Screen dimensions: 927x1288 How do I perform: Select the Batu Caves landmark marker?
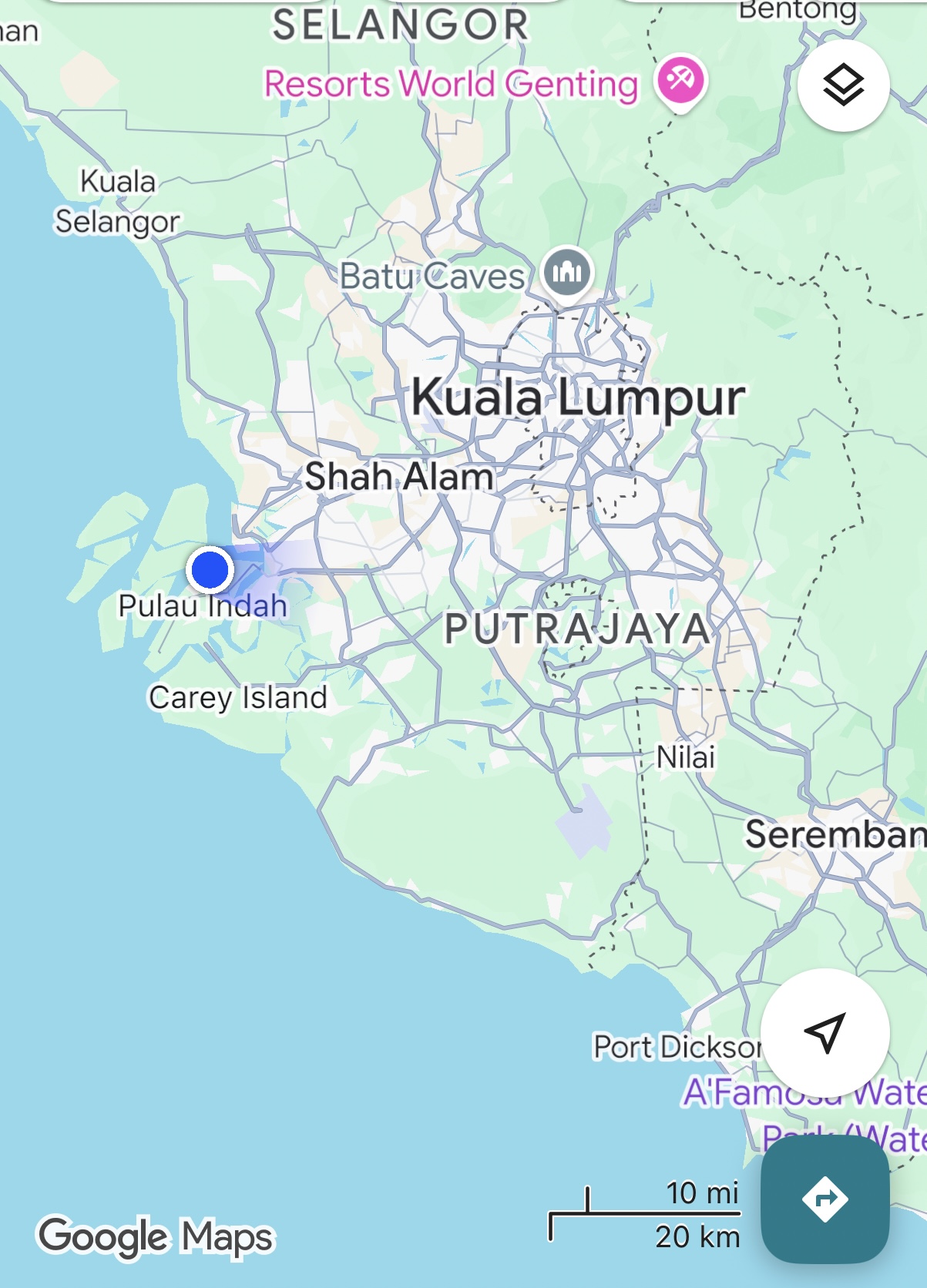click(x=567, y=272)
